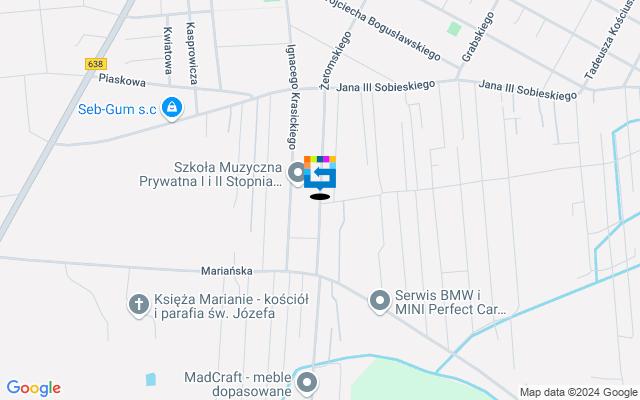View the Księża Marianie church marker
This screenshot has height=400, width=640.
coord(139,304)
